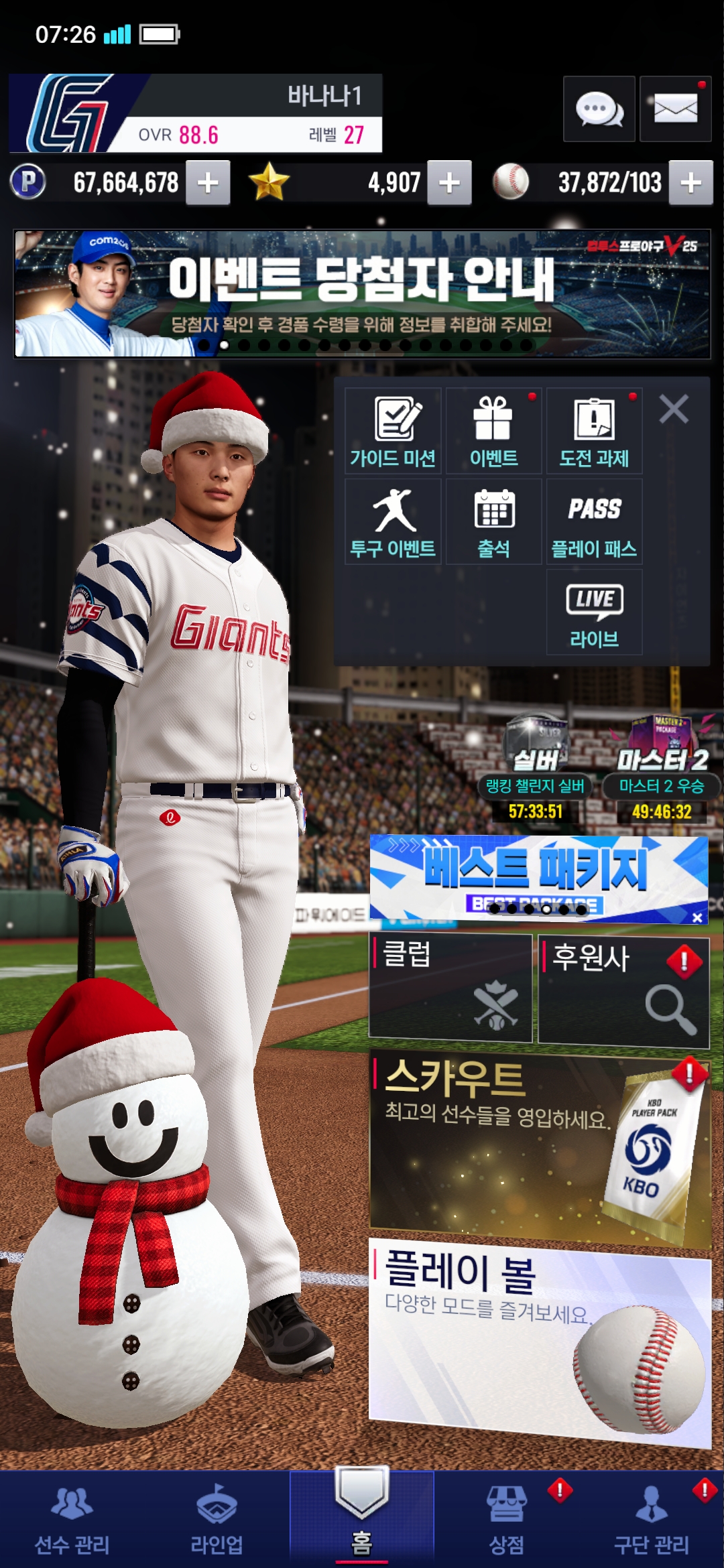724x1568 pixels.
Task: Check 출석 calendar
Action: pyautogui.click(x=493, y=522)
